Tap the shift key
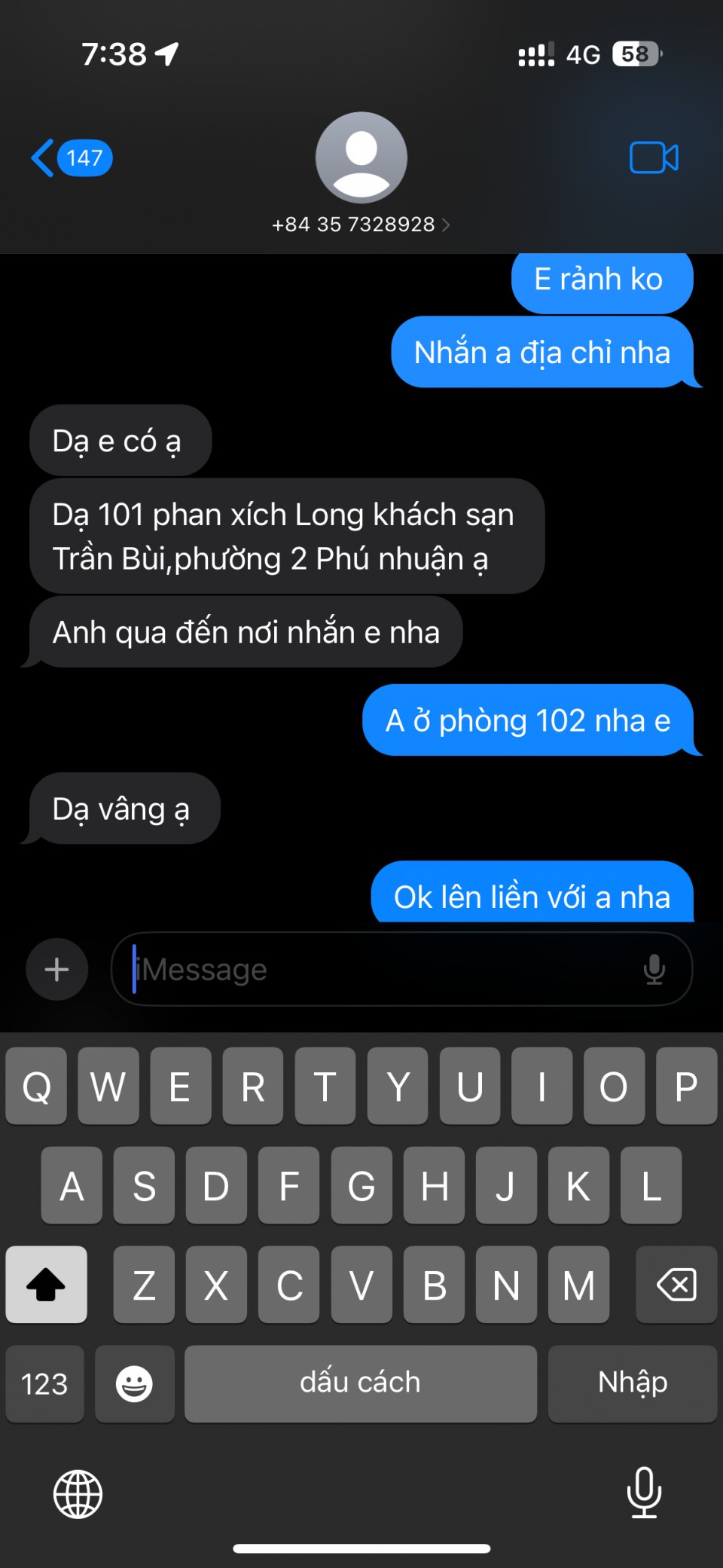 point(46,1285)
